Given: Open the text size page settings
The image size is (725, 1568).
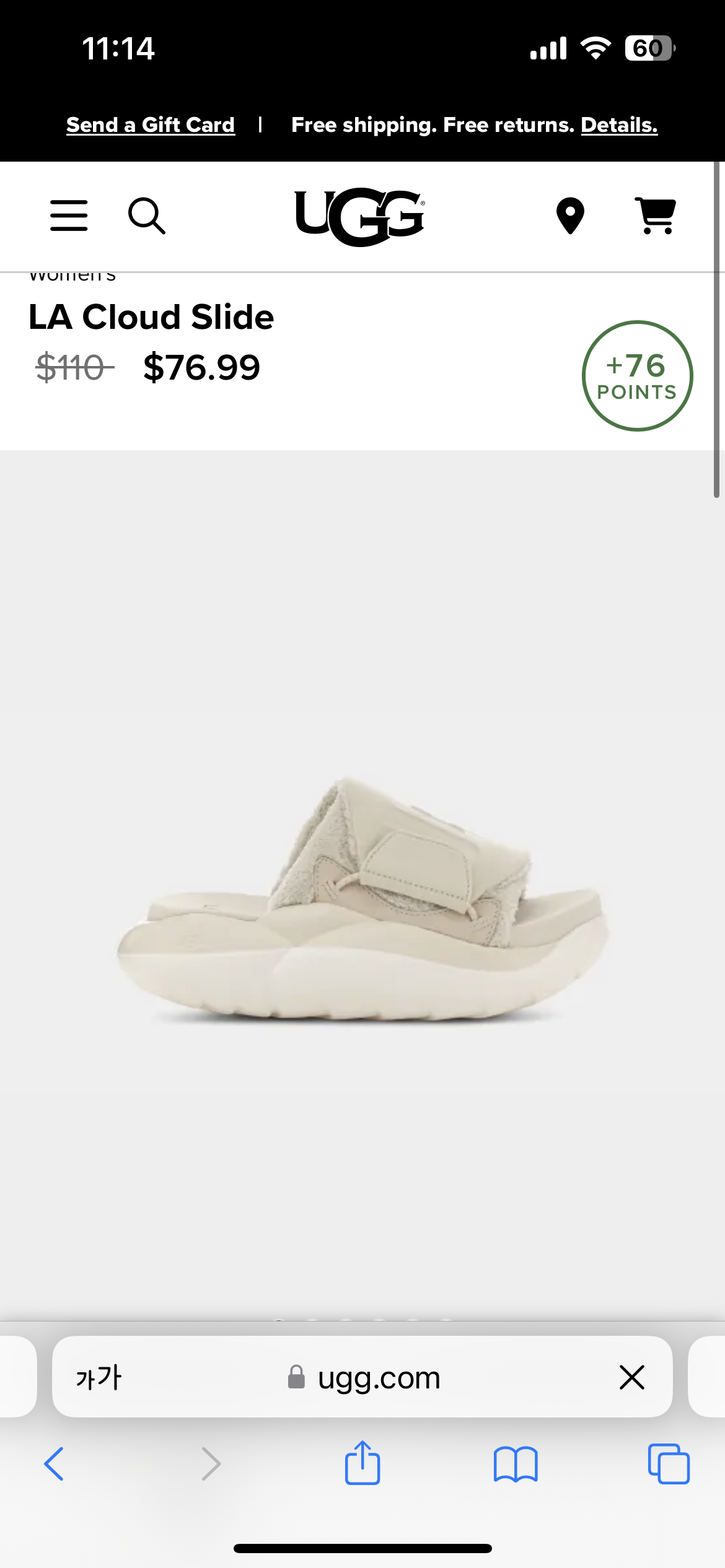Looking at the screenshot, I should click(x=99, y=1377).
